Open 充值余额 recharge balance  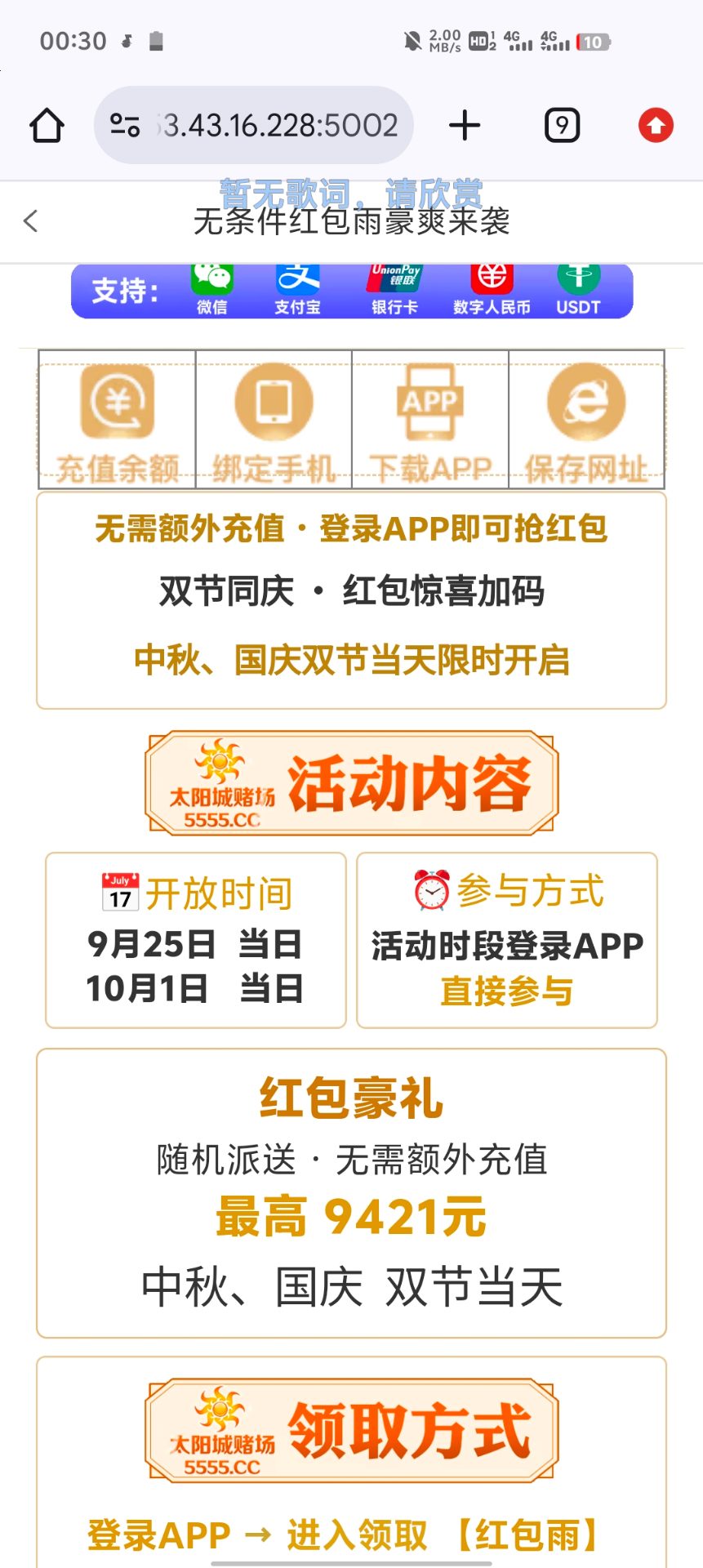click(118, 420)
